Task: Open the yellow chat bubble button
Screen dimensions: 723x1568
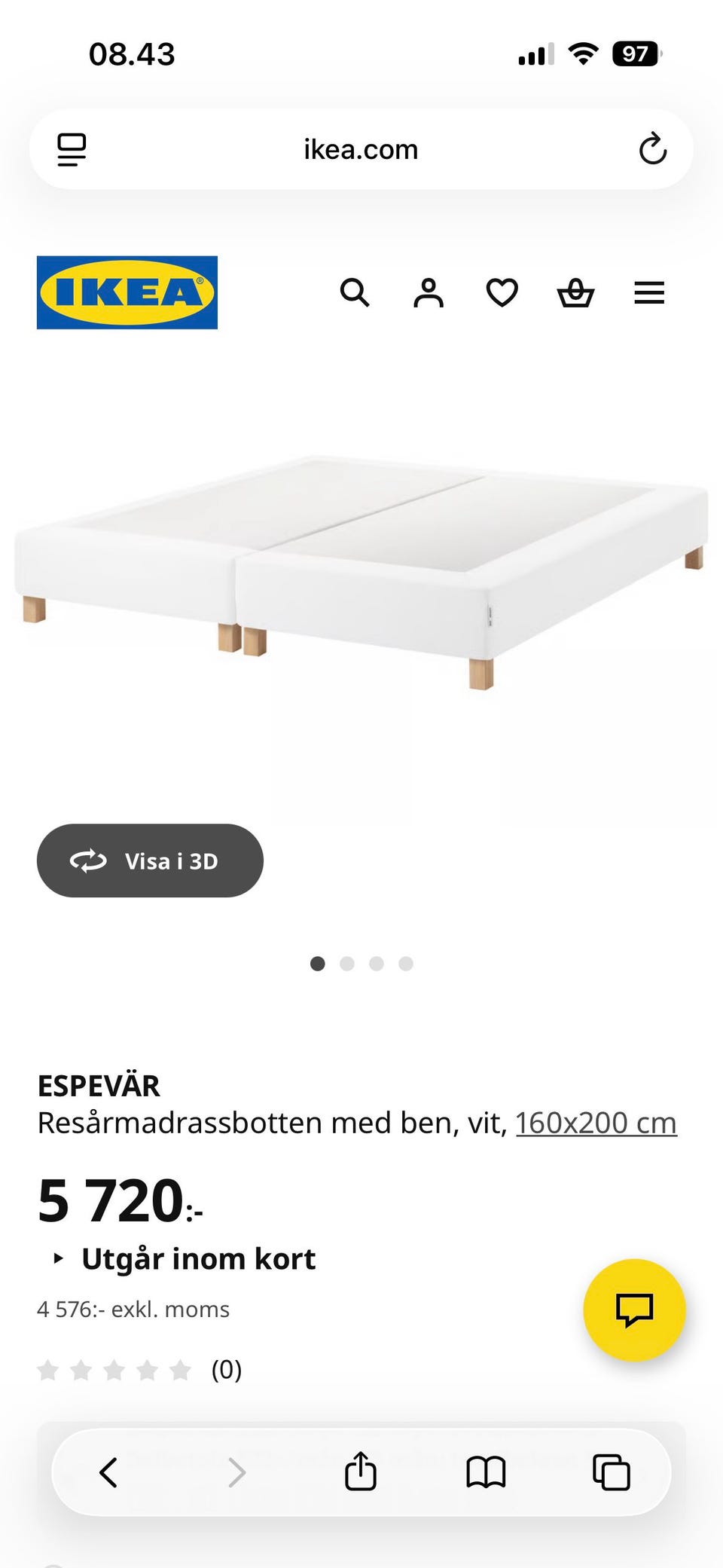Action: point(634,1310)
